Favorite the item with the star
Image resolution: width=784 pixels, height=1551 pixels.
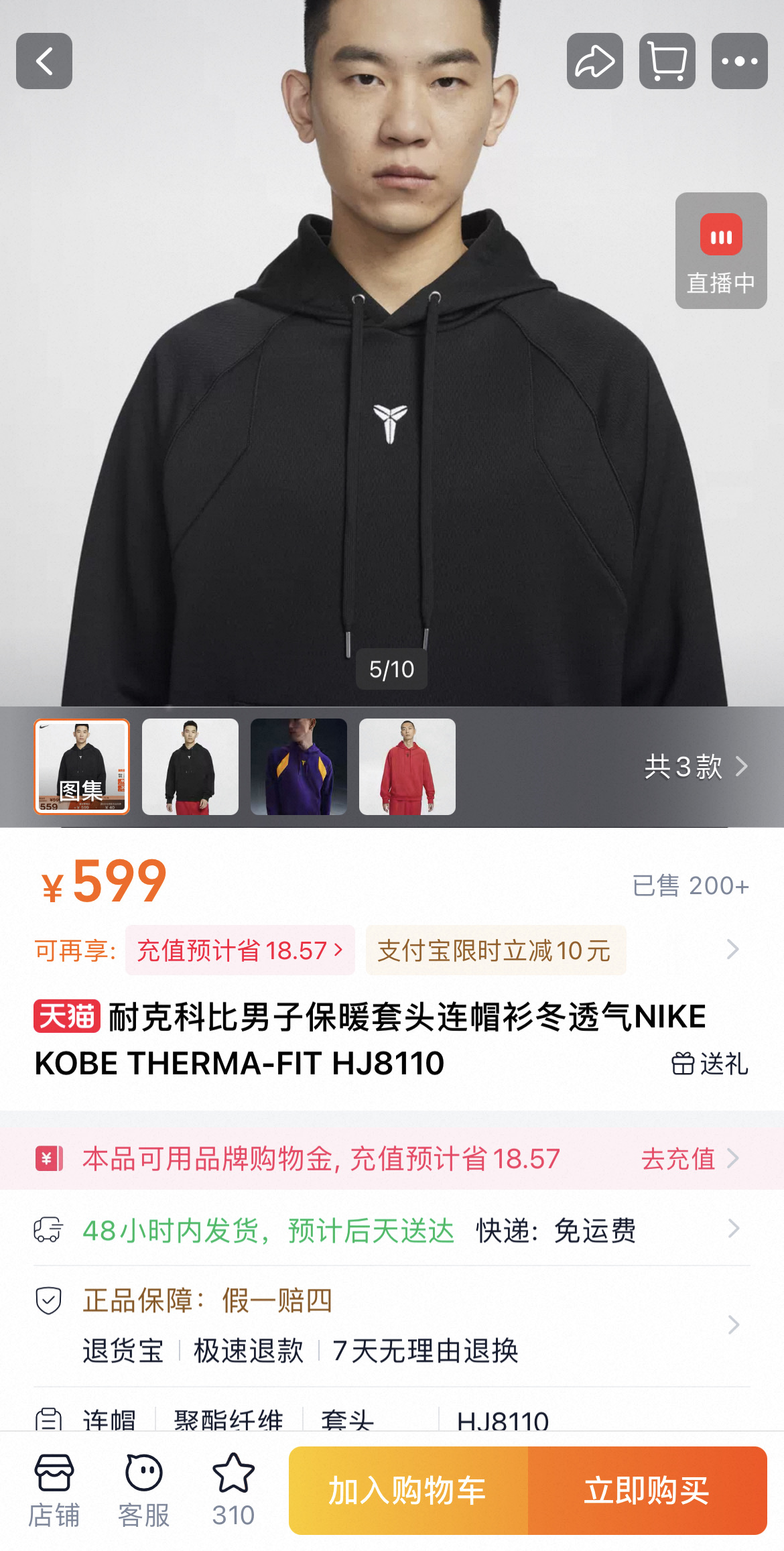(233, 1491)
